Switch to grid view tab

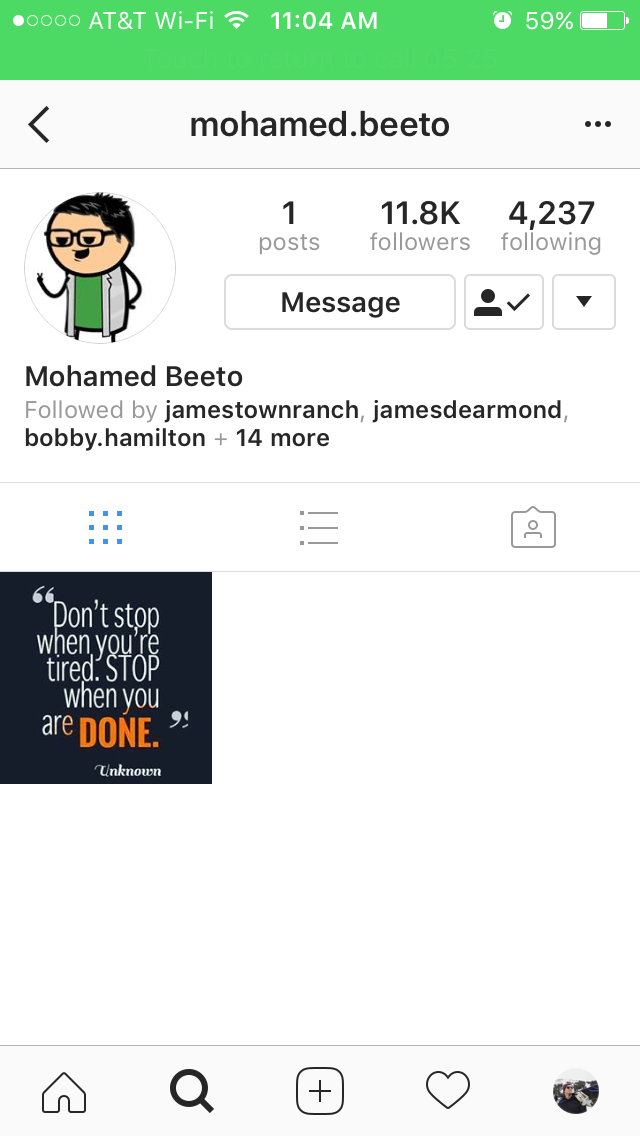click(x=106, y=527)
